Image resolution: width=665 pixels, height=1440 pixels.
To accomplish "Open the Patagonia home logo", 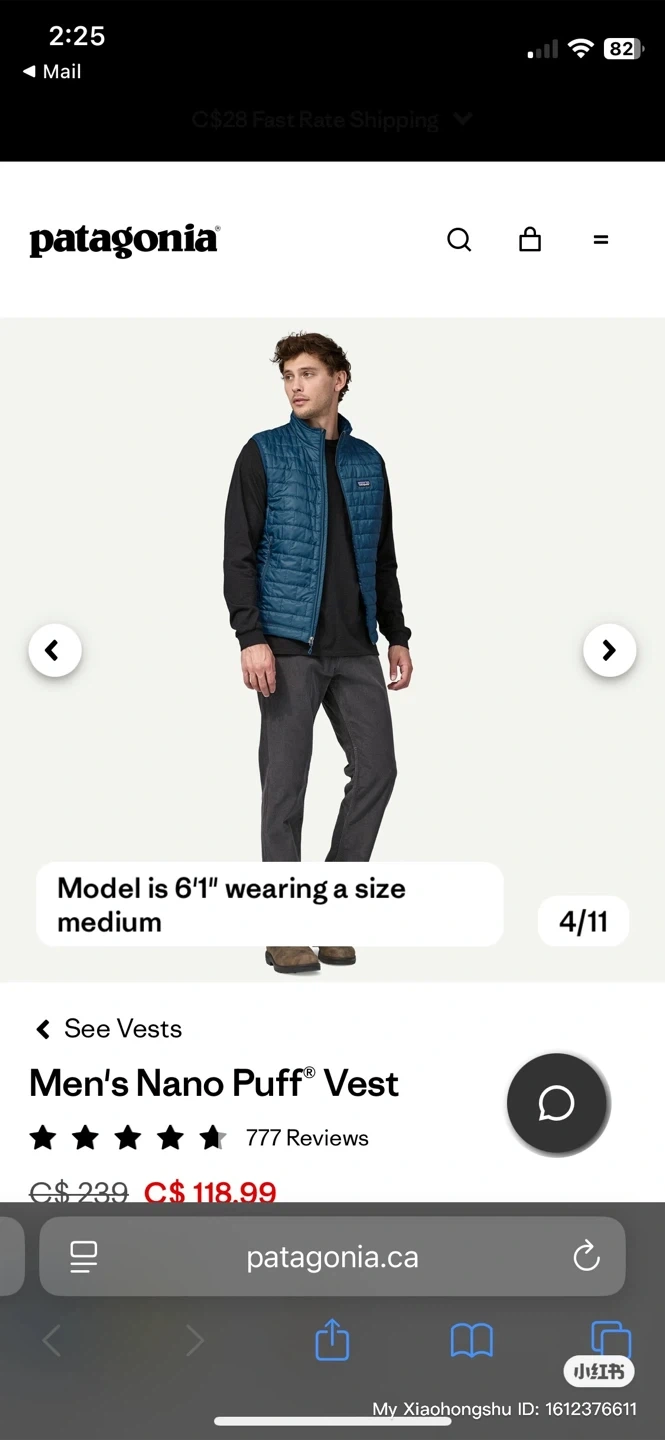I will [124, 240].
